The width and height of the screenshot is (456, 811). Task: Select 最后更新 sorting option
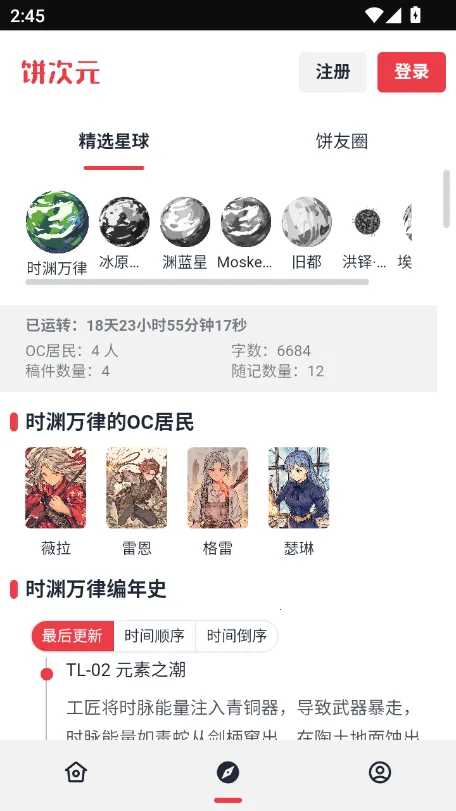click(72, 636)
